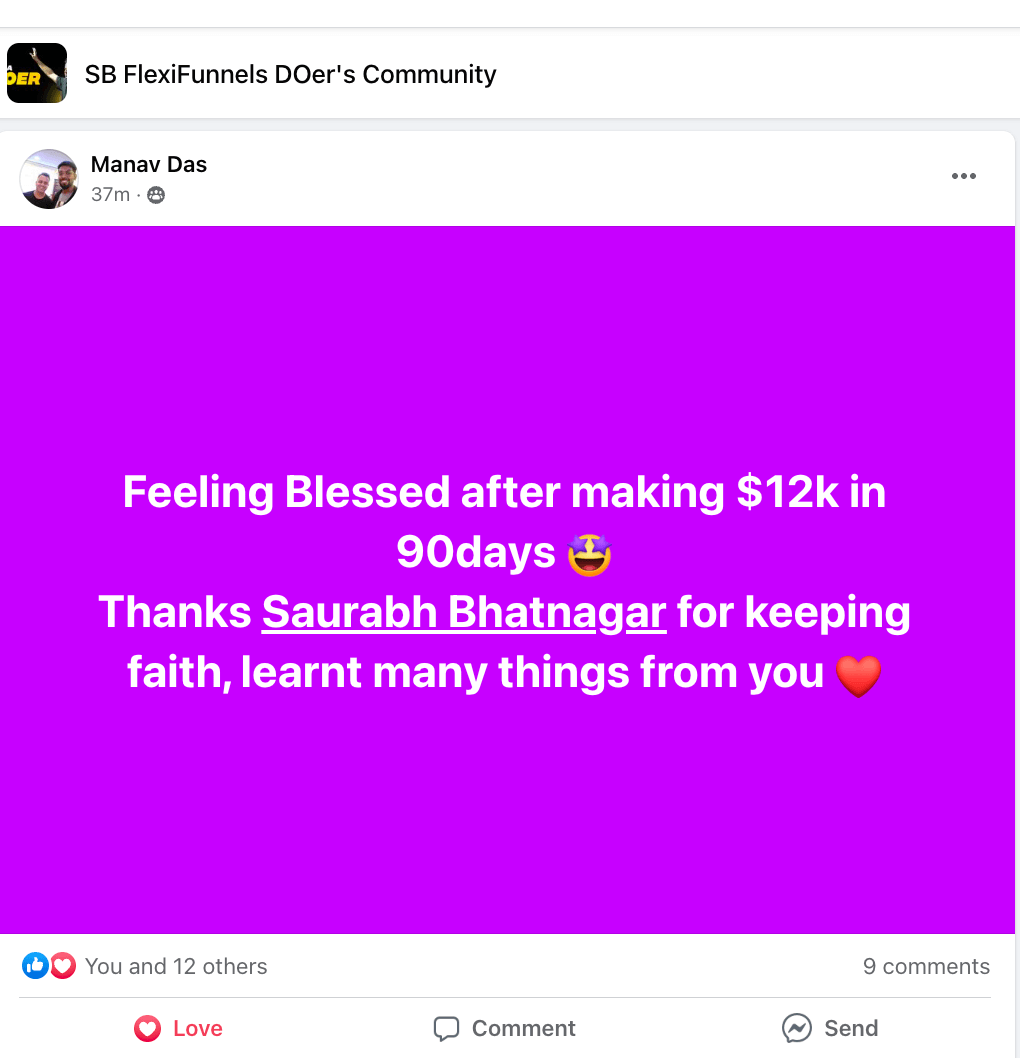Screen dimensions: 1020x1058
Task: Tap the Love reaction button
Action: [178, 1029]
